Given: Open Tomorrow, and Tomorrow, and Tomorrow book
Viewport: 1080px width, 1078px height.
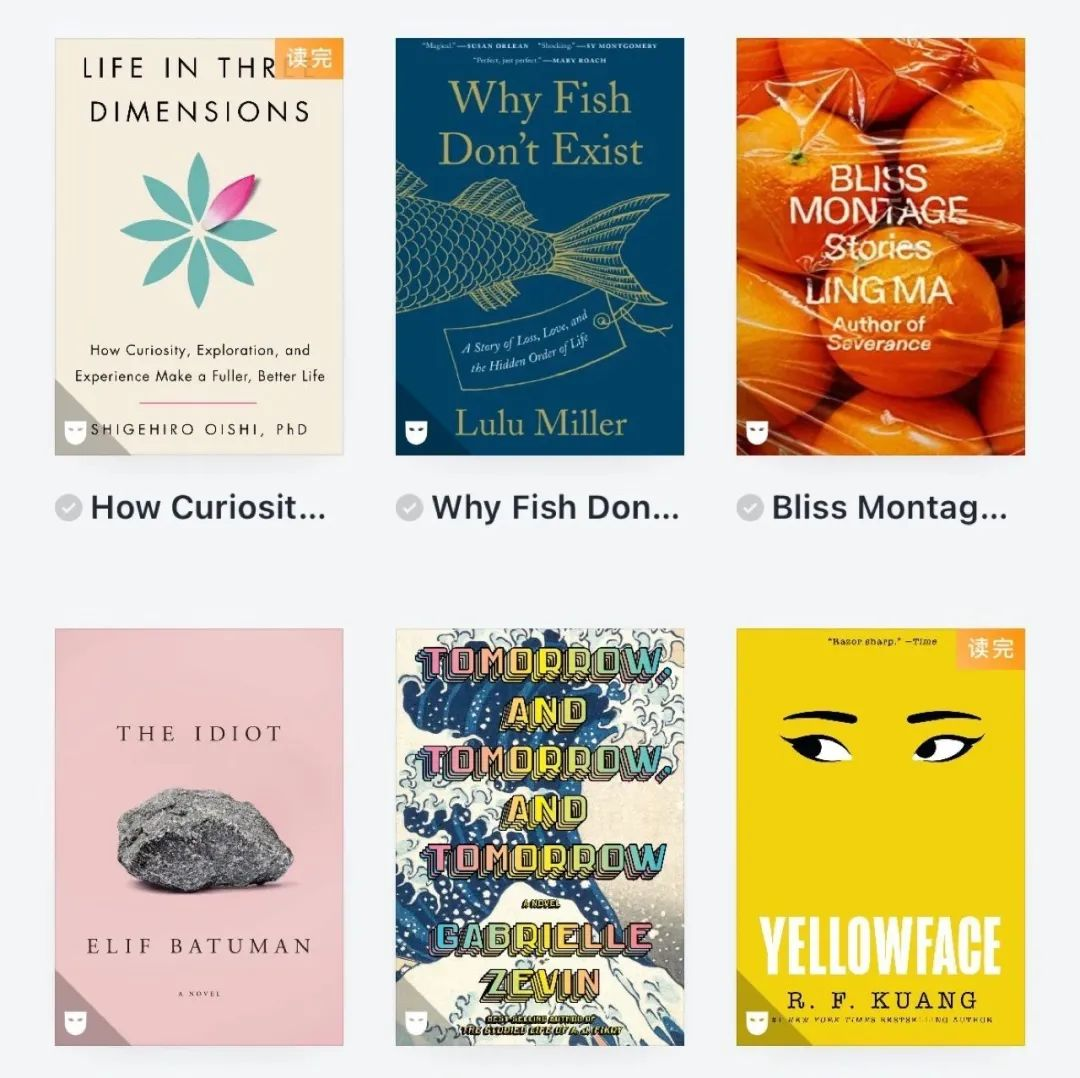Looking at the screenshot, I should 540,837.
